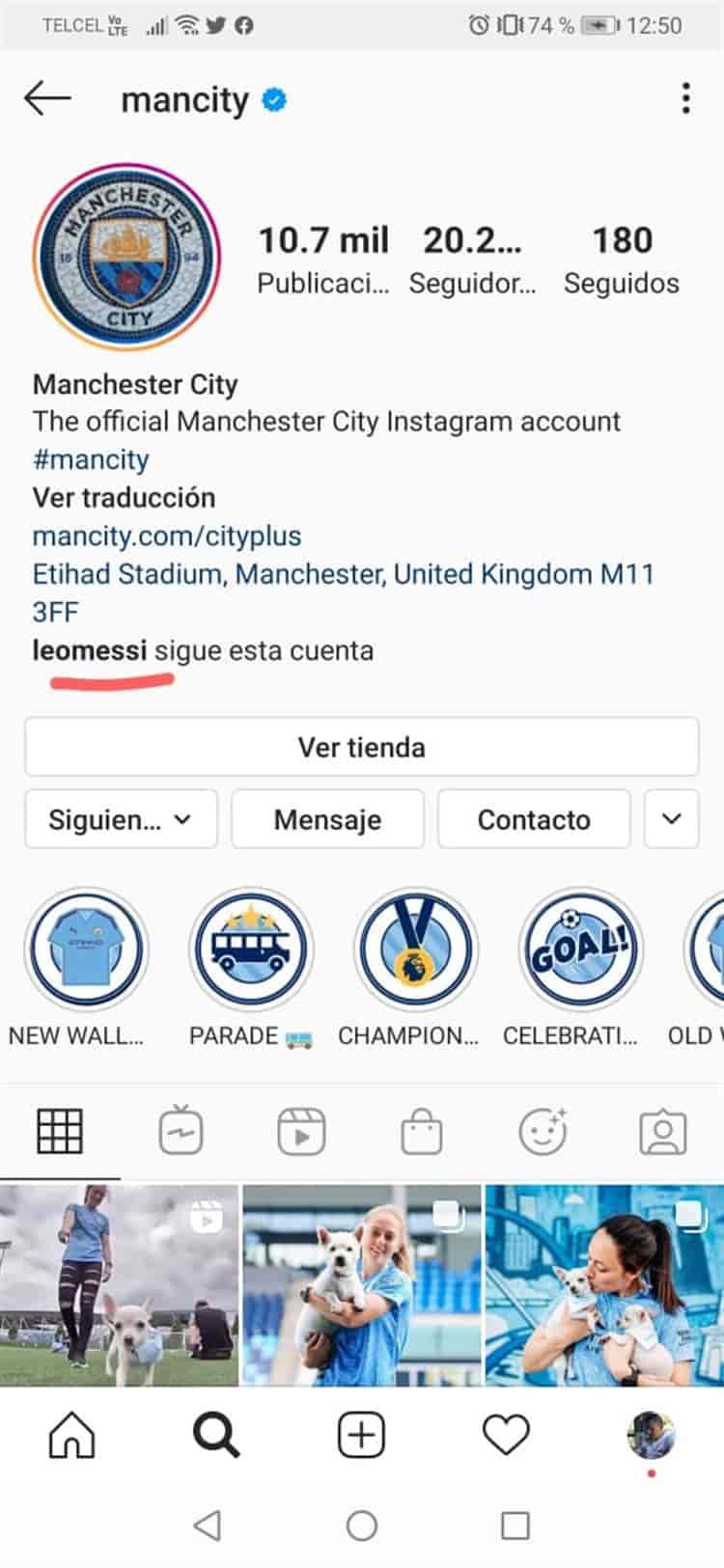Open mancity.com/cityplus link
This screenshot has height=1568, width=724.
tap(167, 536)
